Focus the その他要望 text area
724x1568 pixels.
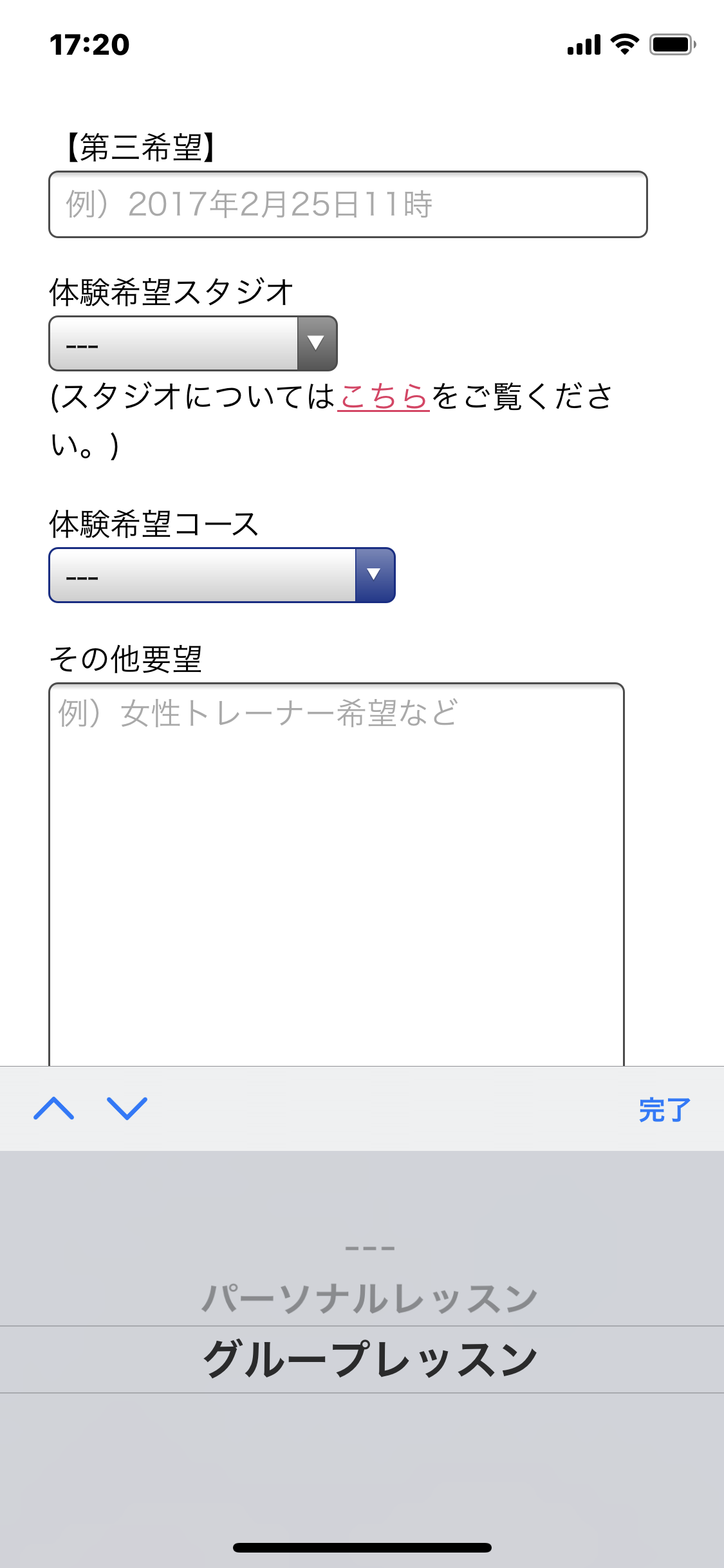(x=337, y=874)
